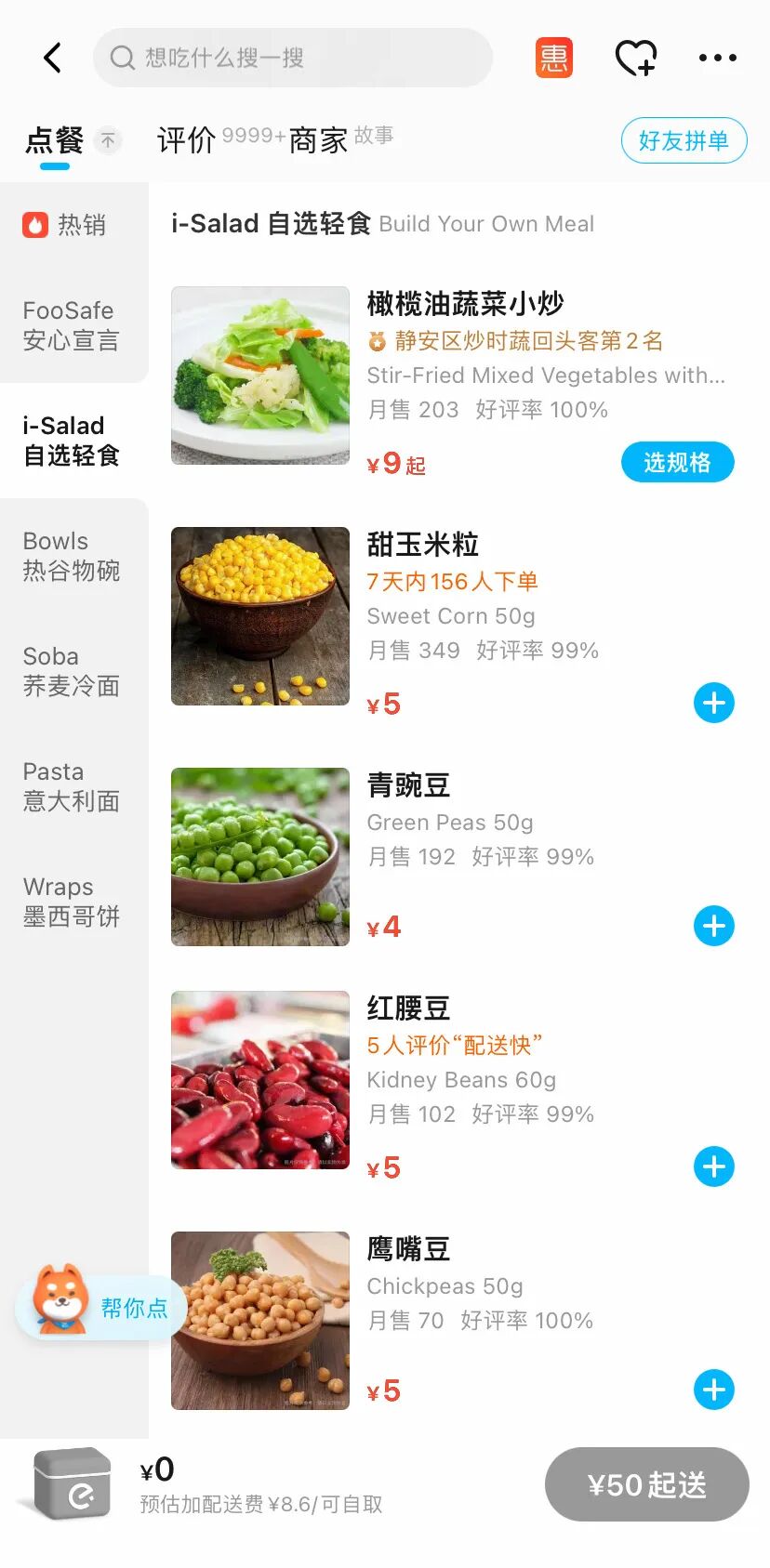This screenshot has height=1568, width=770.
Task: Add this shop to favorites
Action: 636,58
